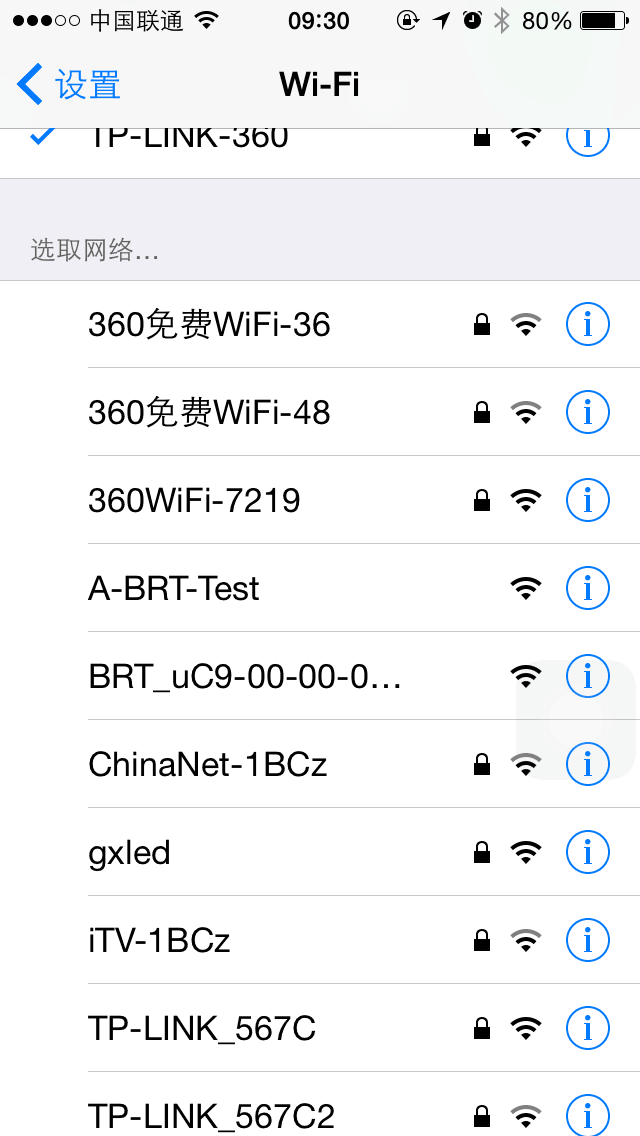Join the 360免费WiFi-36 network
Screen dimensions: 640x1136
coord(210,324)
